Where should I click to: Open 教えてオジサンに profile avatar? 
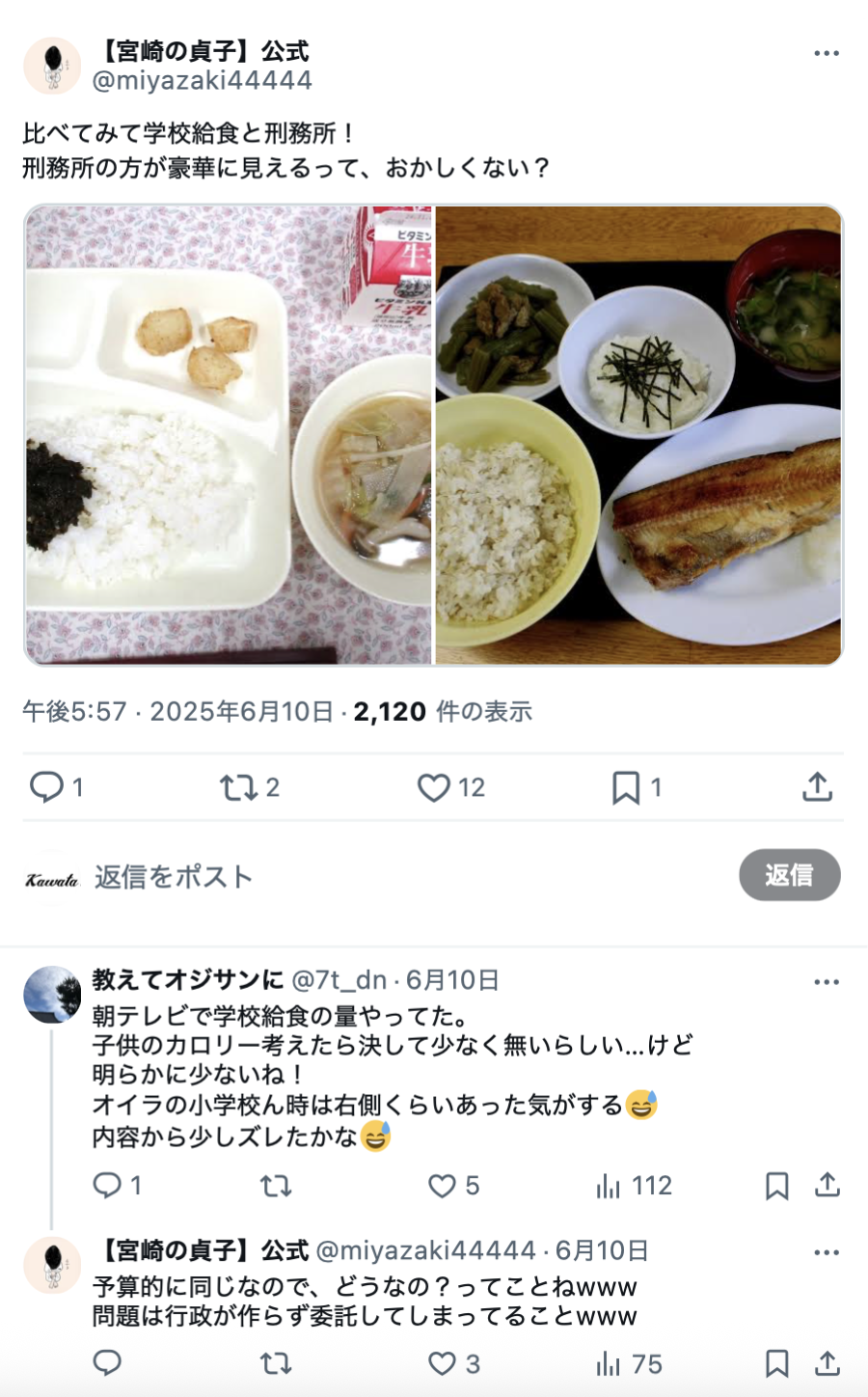point(52,994)
